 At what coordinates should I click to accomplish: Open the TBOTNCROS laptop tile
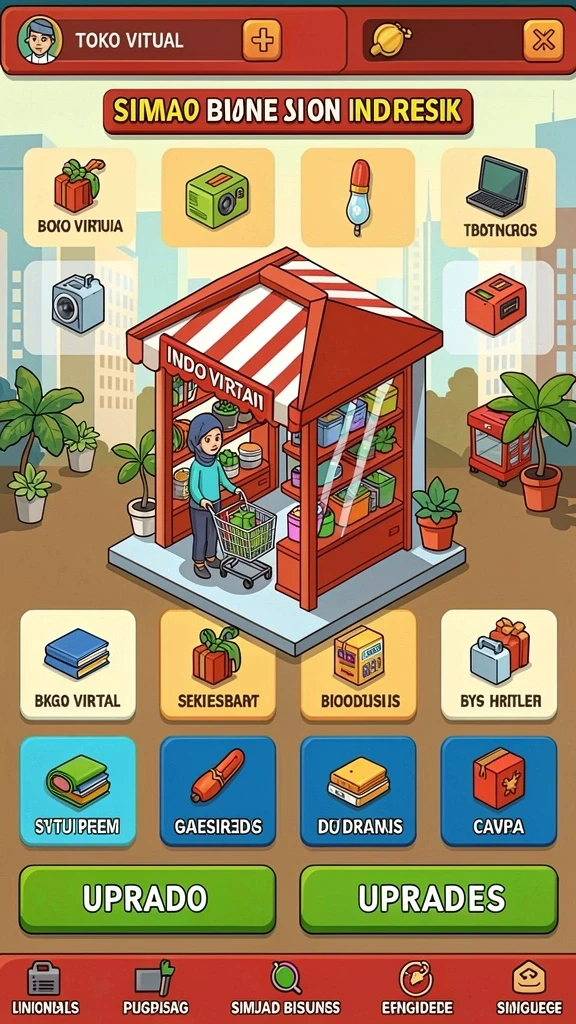click(498, 197)
